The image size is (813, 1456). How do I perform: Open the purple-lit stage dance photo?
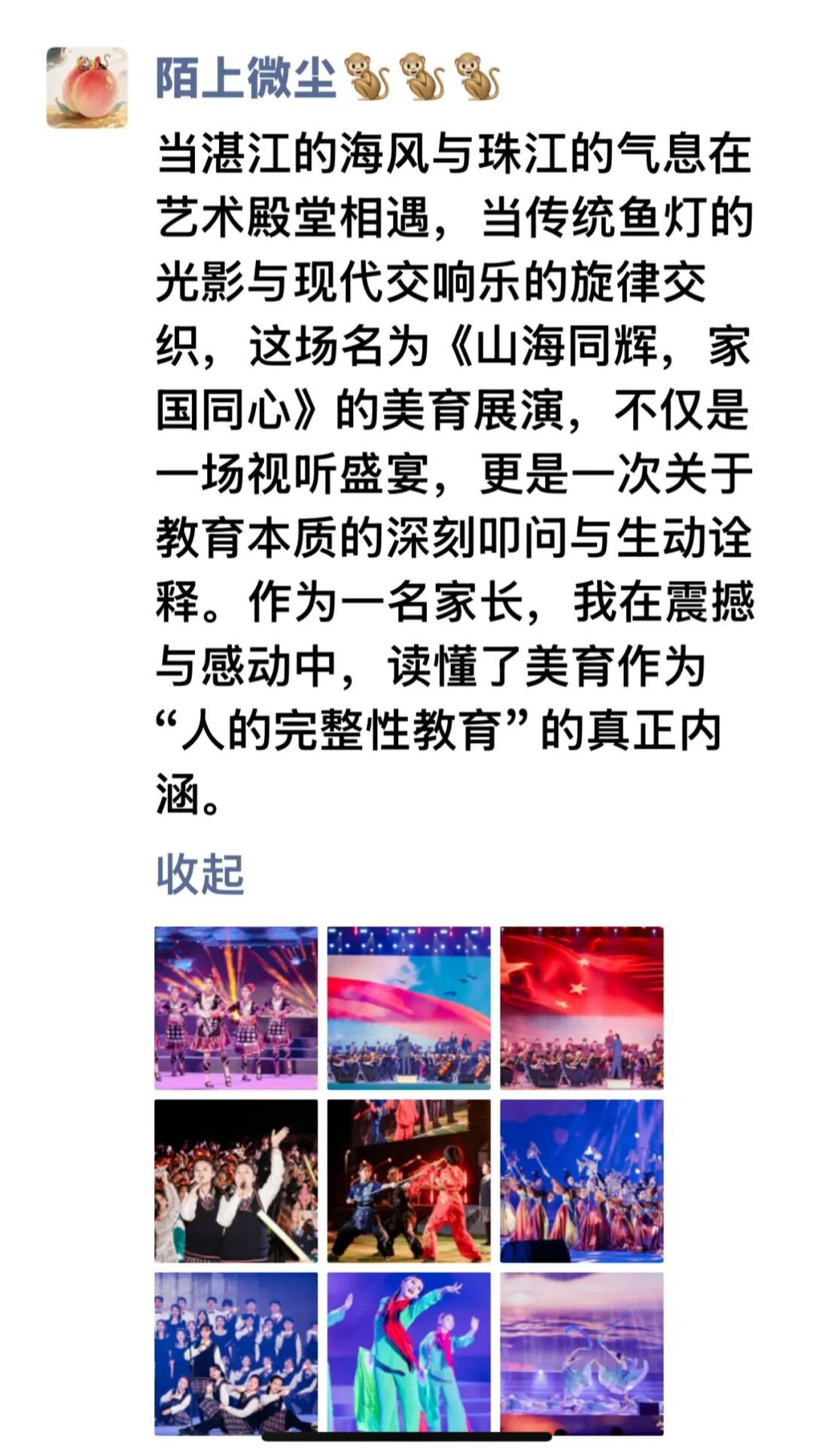click(582, 1353)
